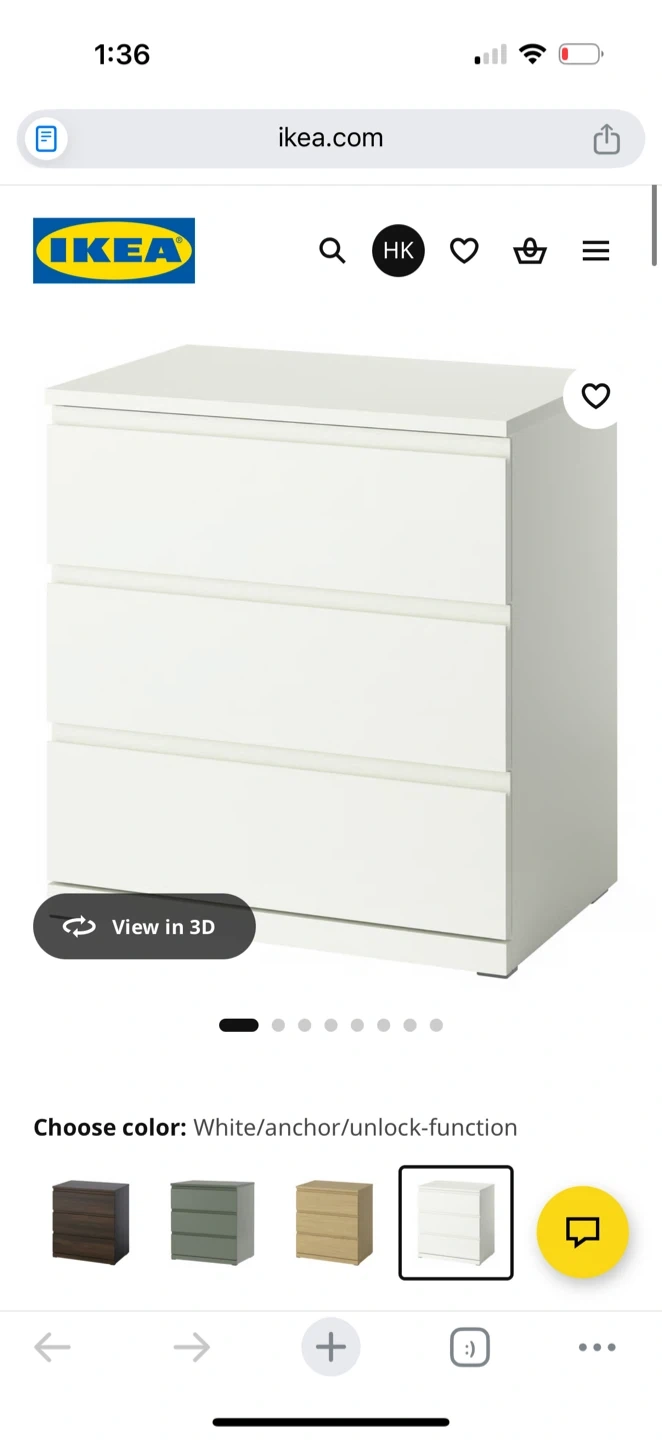The height and width of the screenshot is (1440, 662).
Task: Save this dresser to favorites
Action: (596, 397)
